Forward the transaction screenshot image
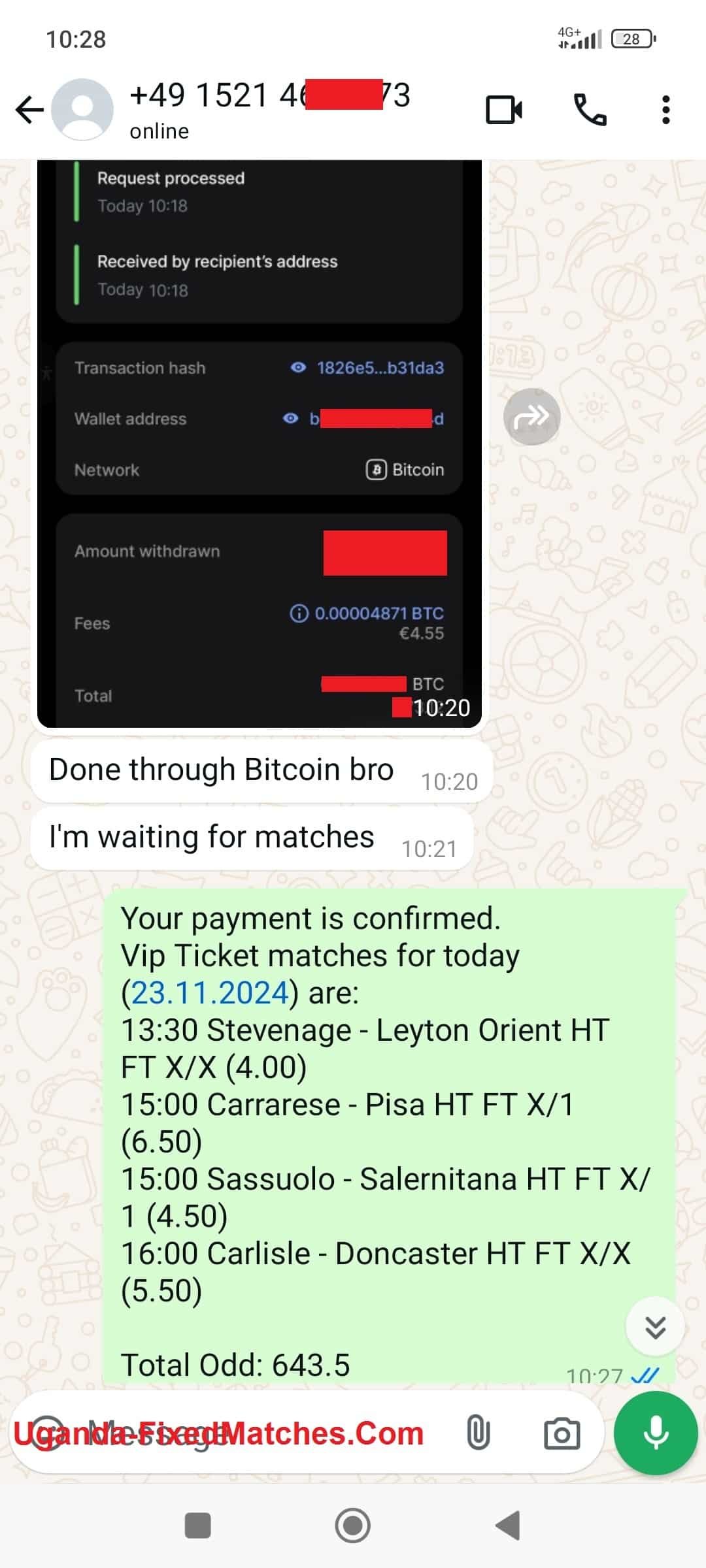The width and height of the screenshot is (706, 1568). pyautogui.click(x=531, y=416)
